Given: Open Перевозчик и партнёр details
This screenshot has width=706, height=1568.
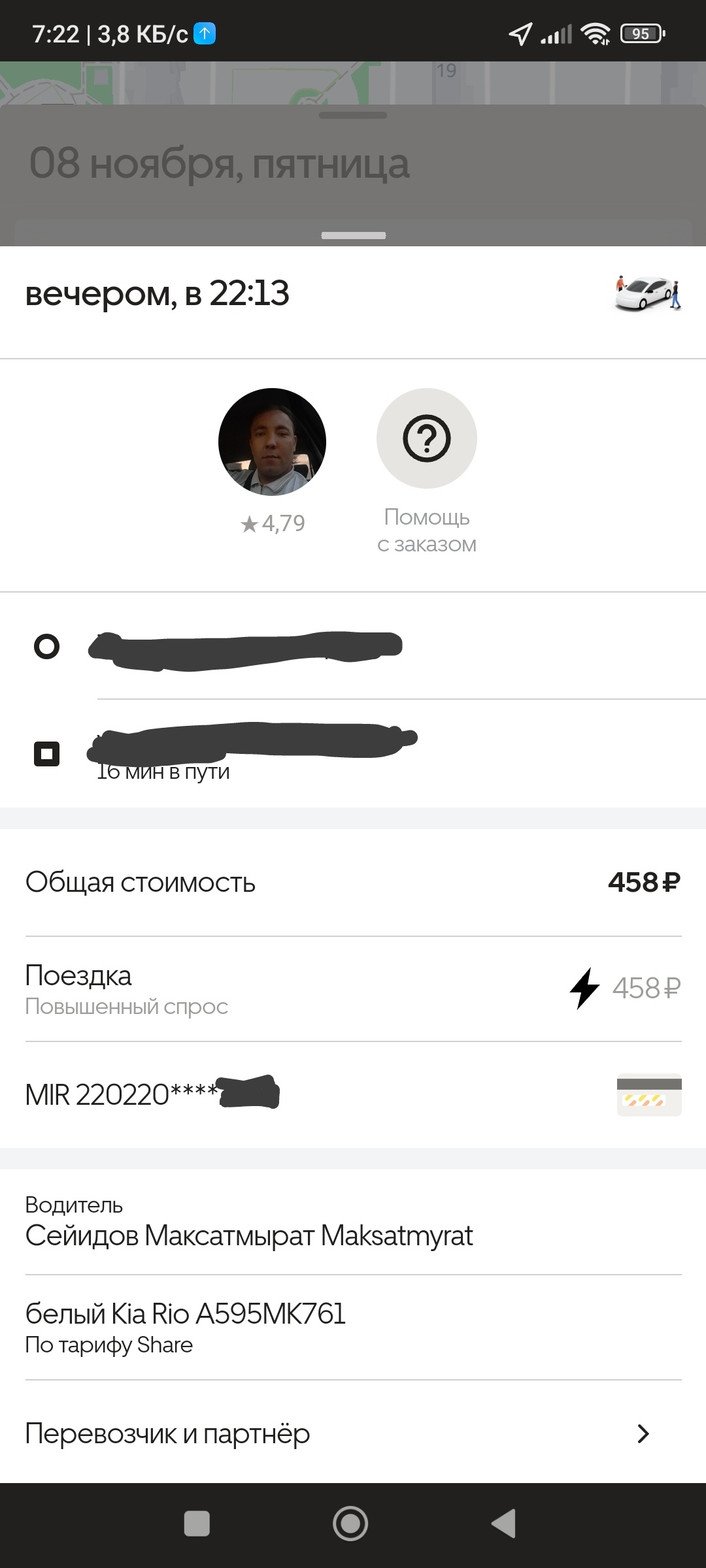Looking at the screenshot, I should pos(353,1433).
